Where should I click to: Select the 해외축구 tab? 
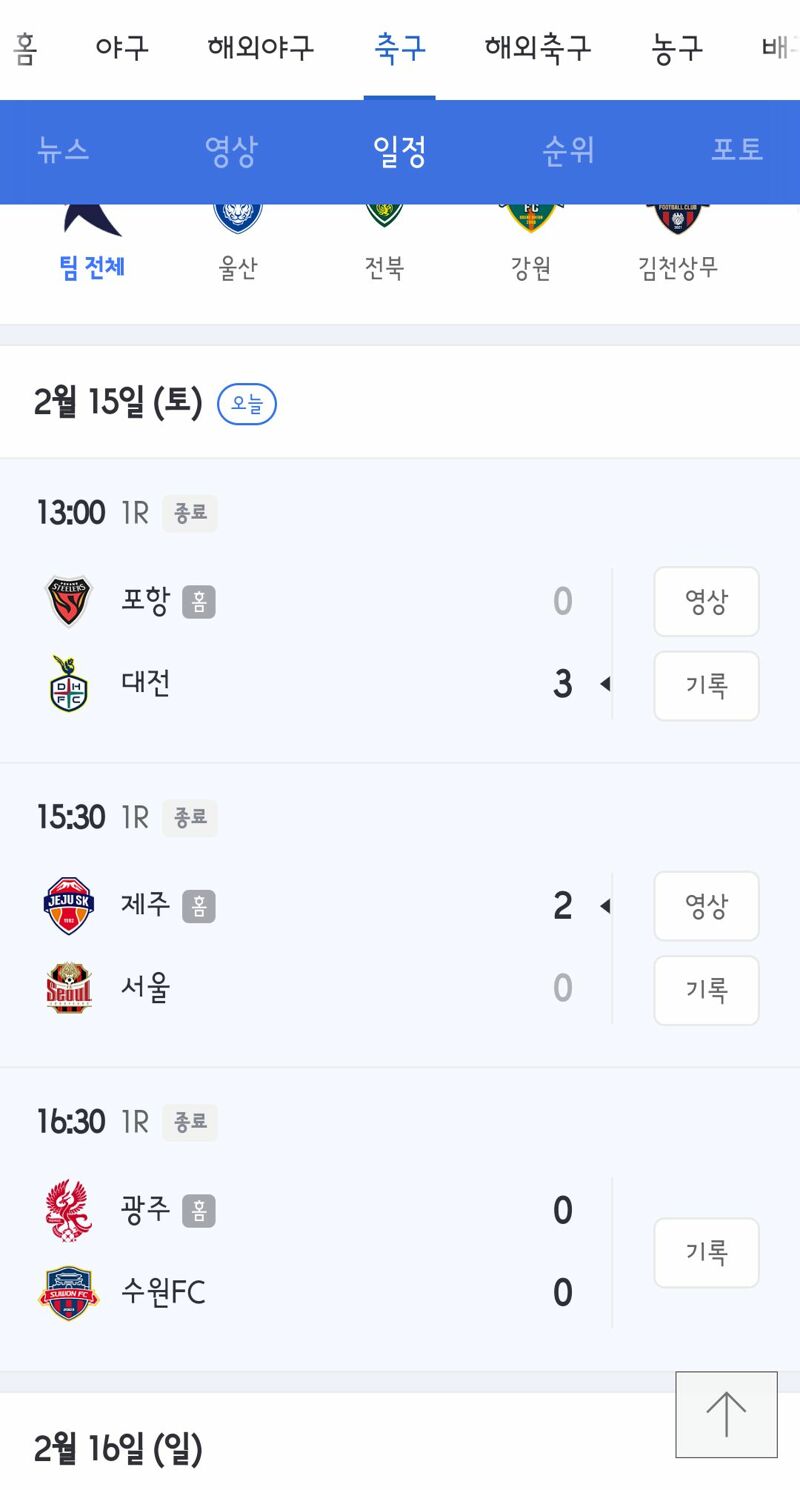point(537,48)
